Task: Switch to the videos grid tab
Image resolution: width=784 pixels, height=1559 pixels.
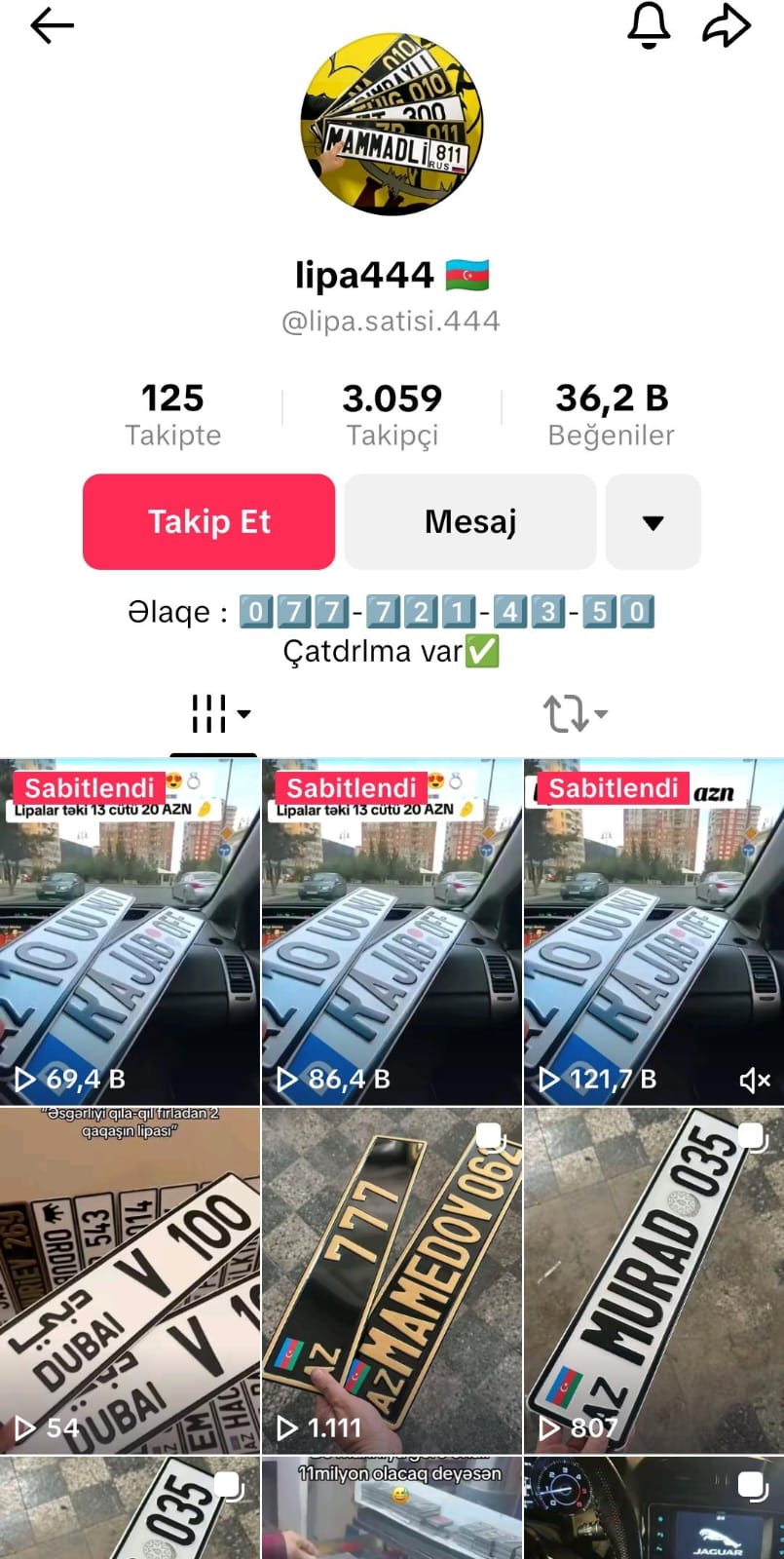Action: tap(214, 713)
